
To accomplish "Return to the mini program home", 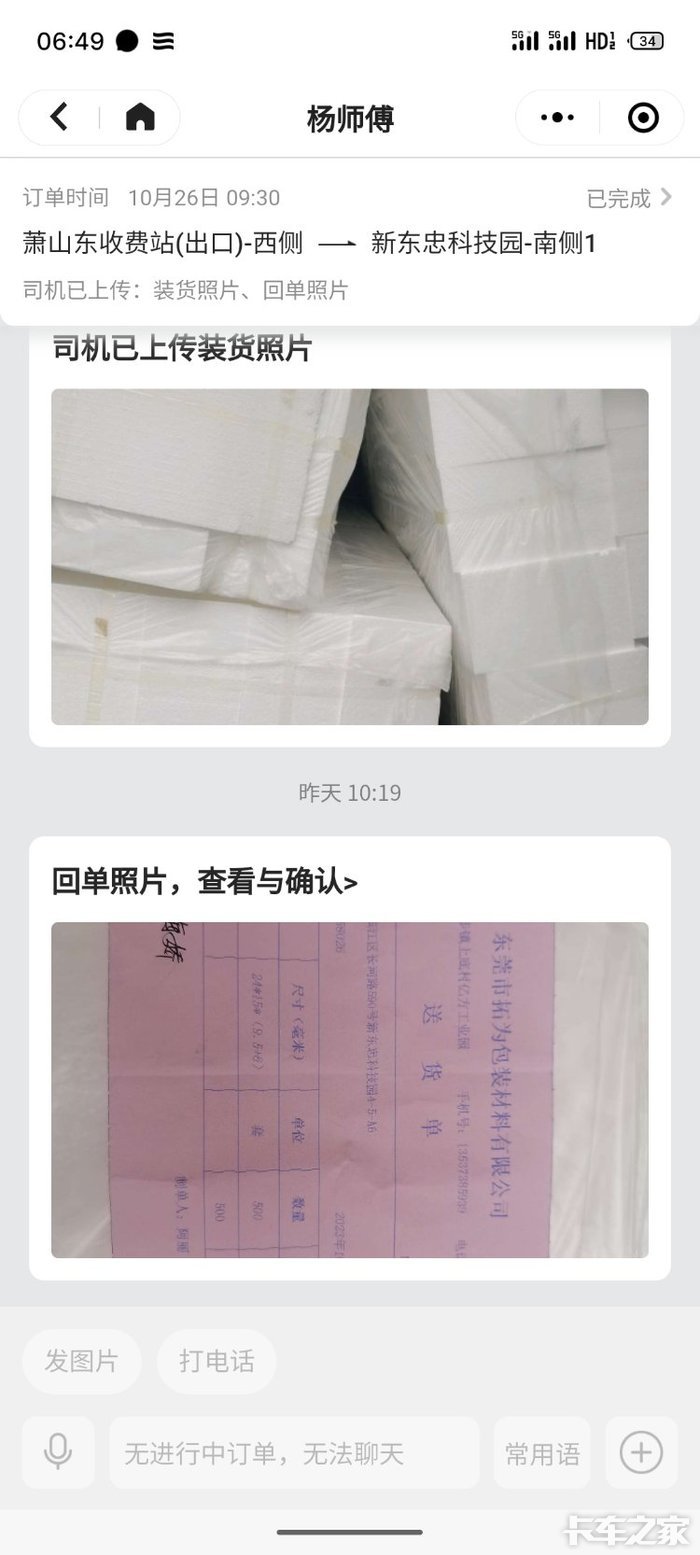I will point(140,118).
